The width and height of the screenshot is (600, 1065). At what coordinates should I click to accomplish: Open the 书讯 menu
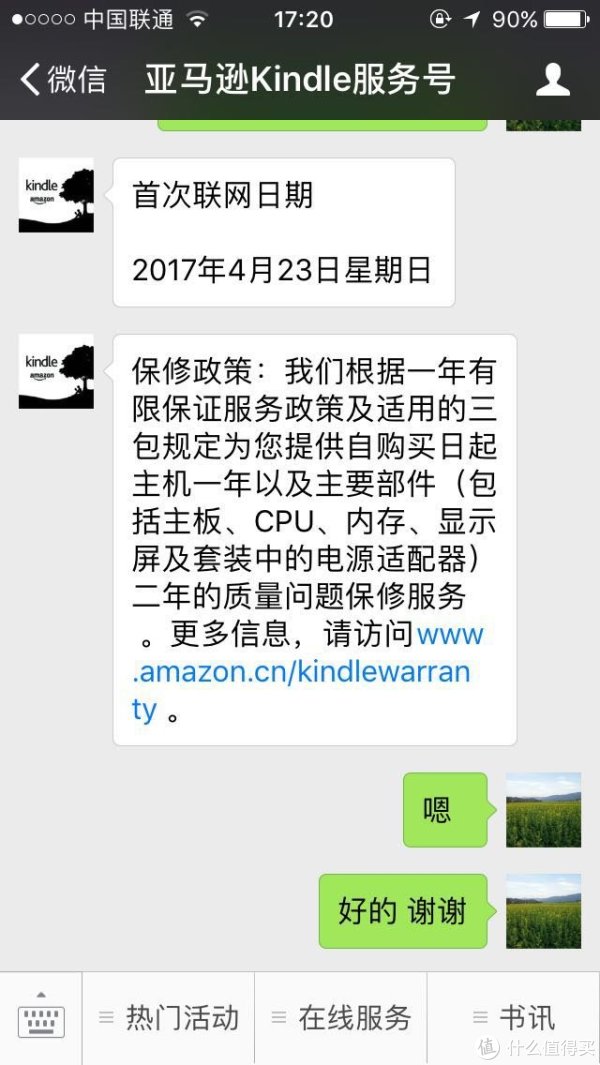tap(514, 1018)
